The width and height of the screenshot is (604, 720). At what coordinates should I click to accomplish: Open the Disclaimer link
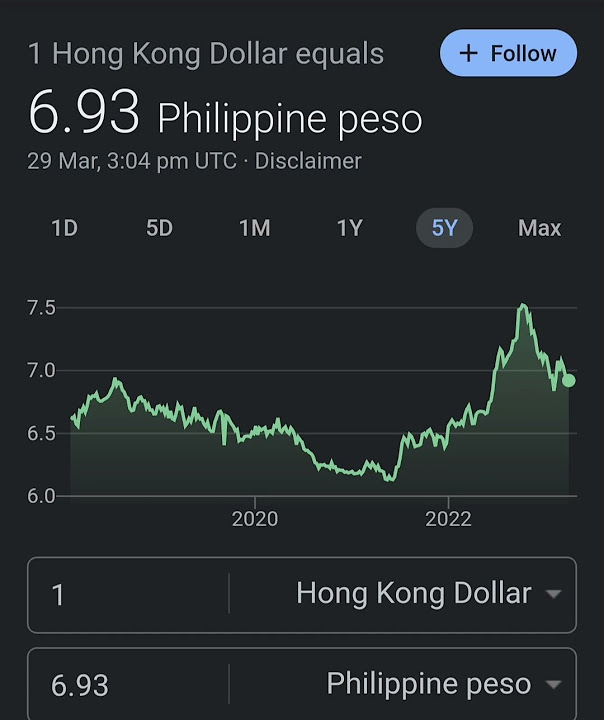(x=308, y=160)
